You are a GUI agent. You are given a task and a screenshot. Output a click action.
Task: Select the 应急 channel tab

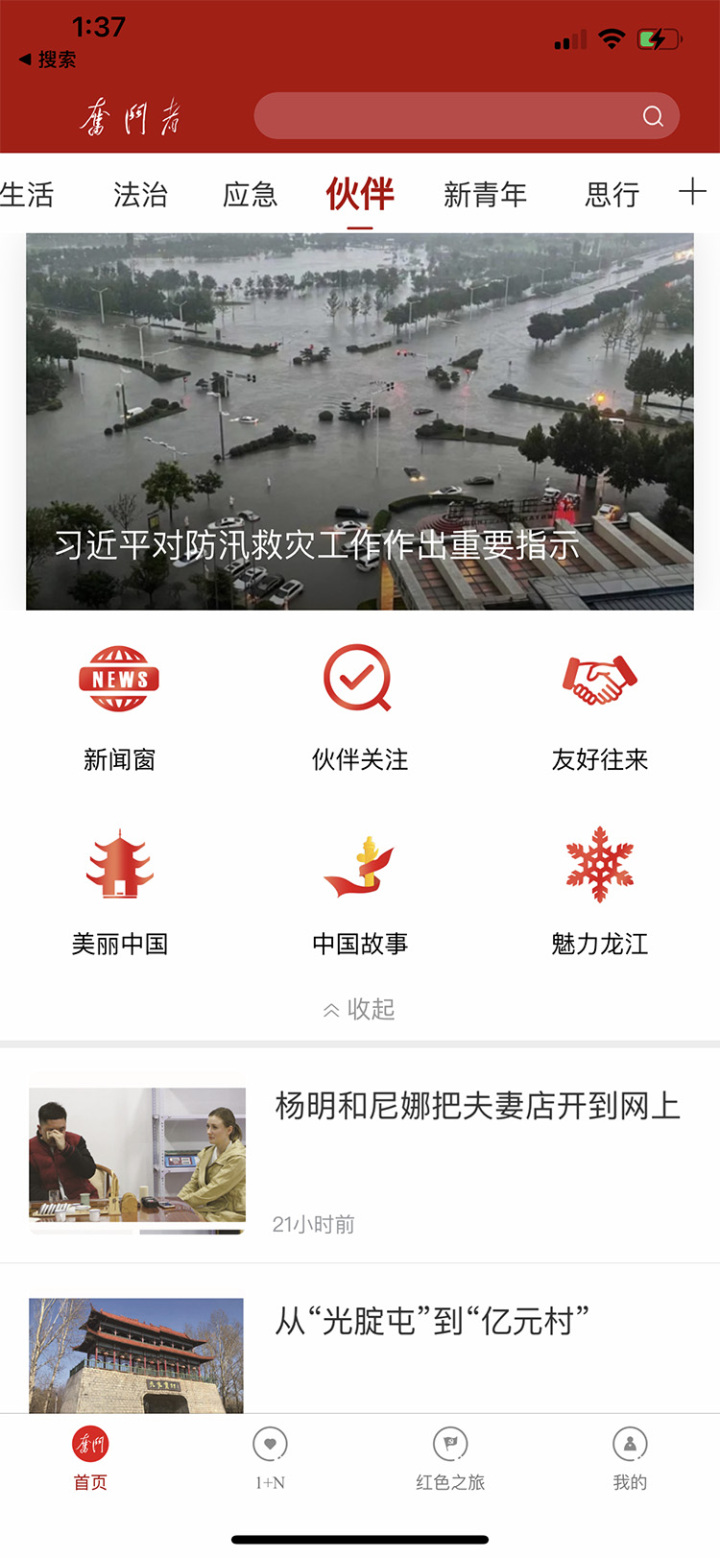pyautogui.click(x=250, y=195)
